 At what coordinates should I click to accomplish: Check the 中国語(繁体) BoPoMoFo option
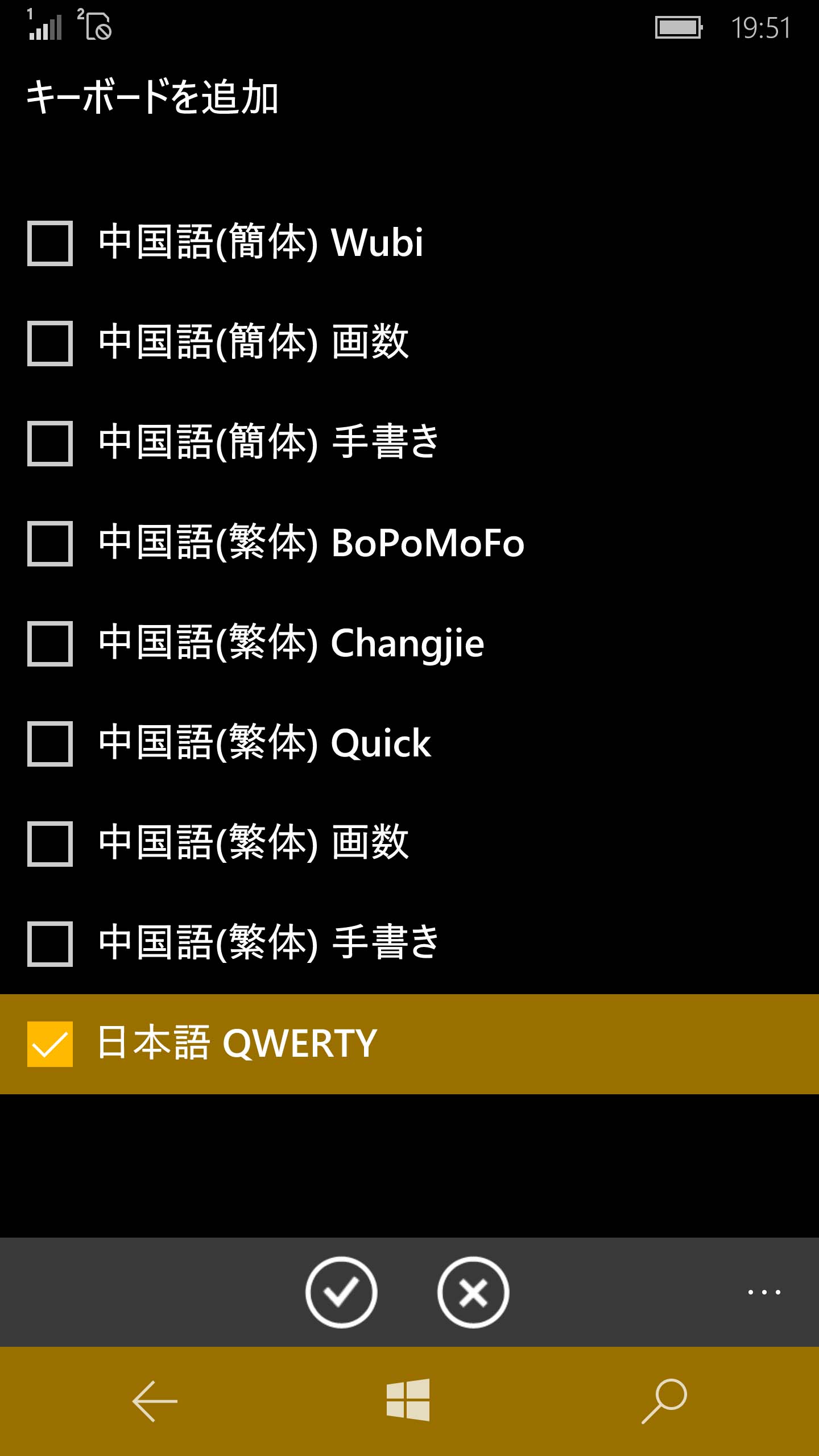[50, 544]
